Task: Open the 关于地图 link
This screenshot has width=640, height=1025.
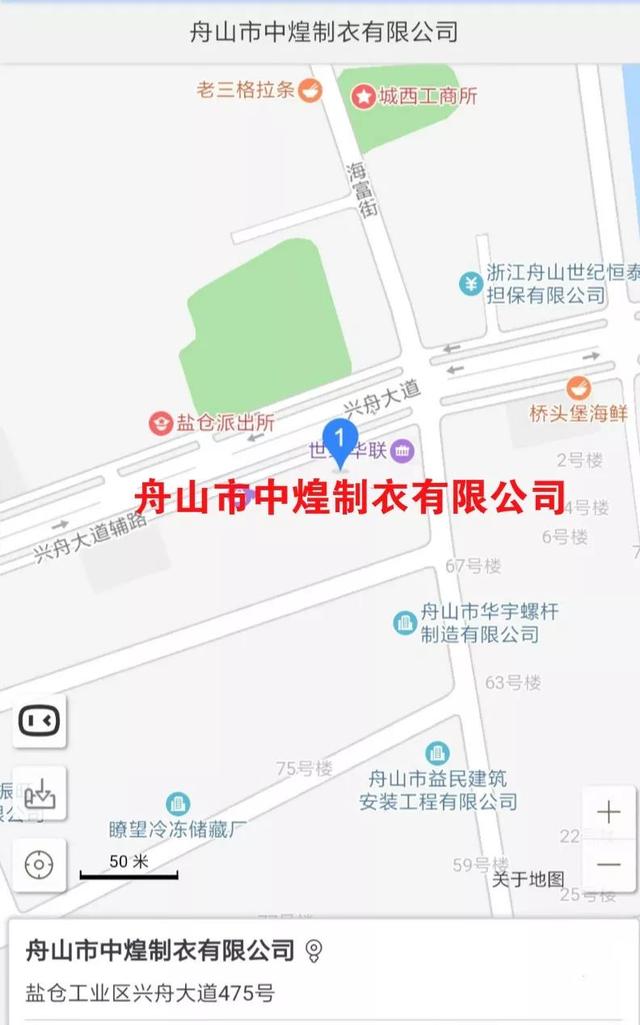Action: pyautogui.click(x=528, y=880)
